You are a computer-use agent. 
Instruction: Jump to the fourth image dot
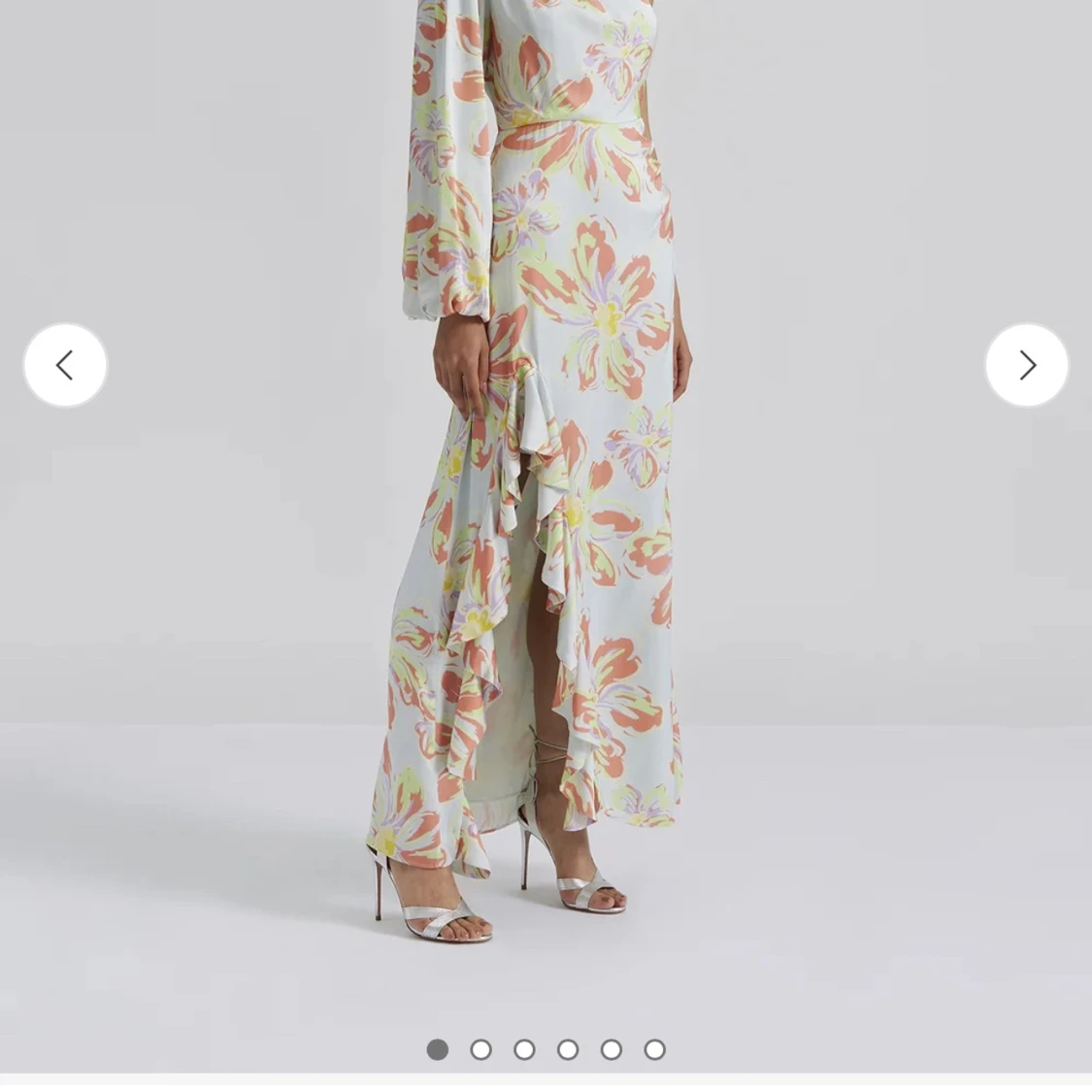568,1049
